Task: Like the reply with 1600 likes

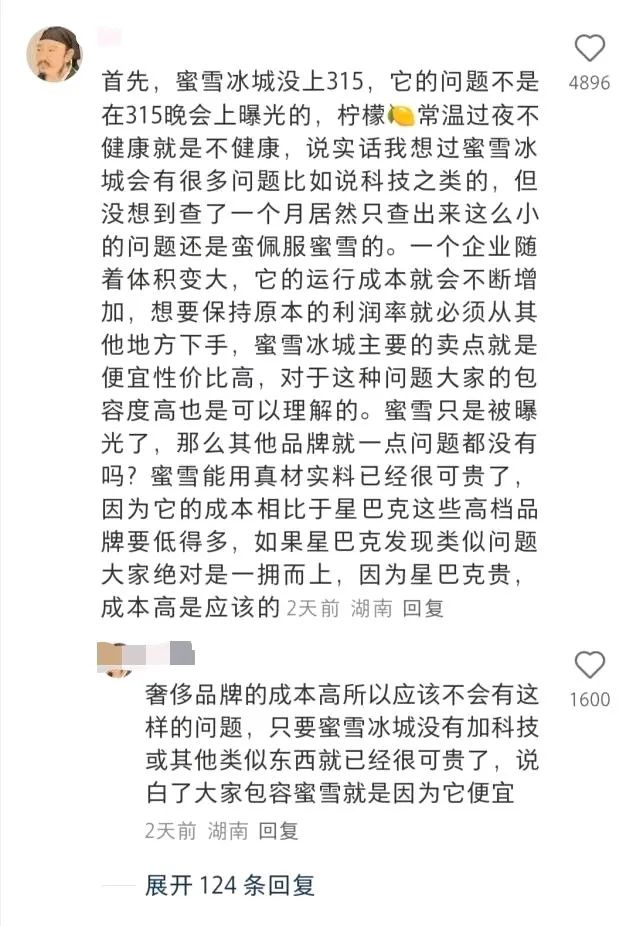Action: (x=590, y=665)
